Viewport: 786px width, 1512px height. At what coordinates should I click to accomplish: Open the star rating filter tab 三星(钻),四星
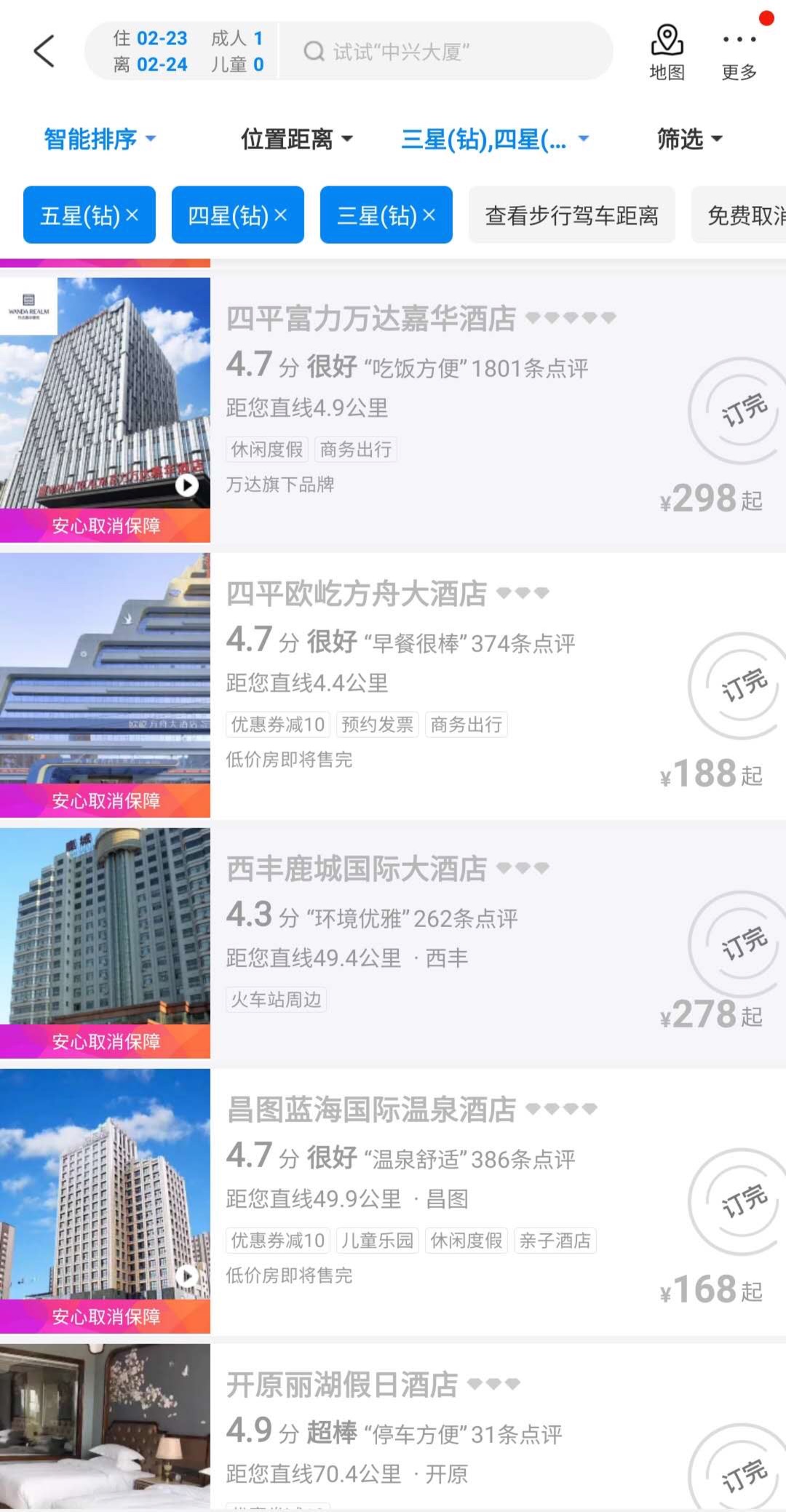coord(493,139)
